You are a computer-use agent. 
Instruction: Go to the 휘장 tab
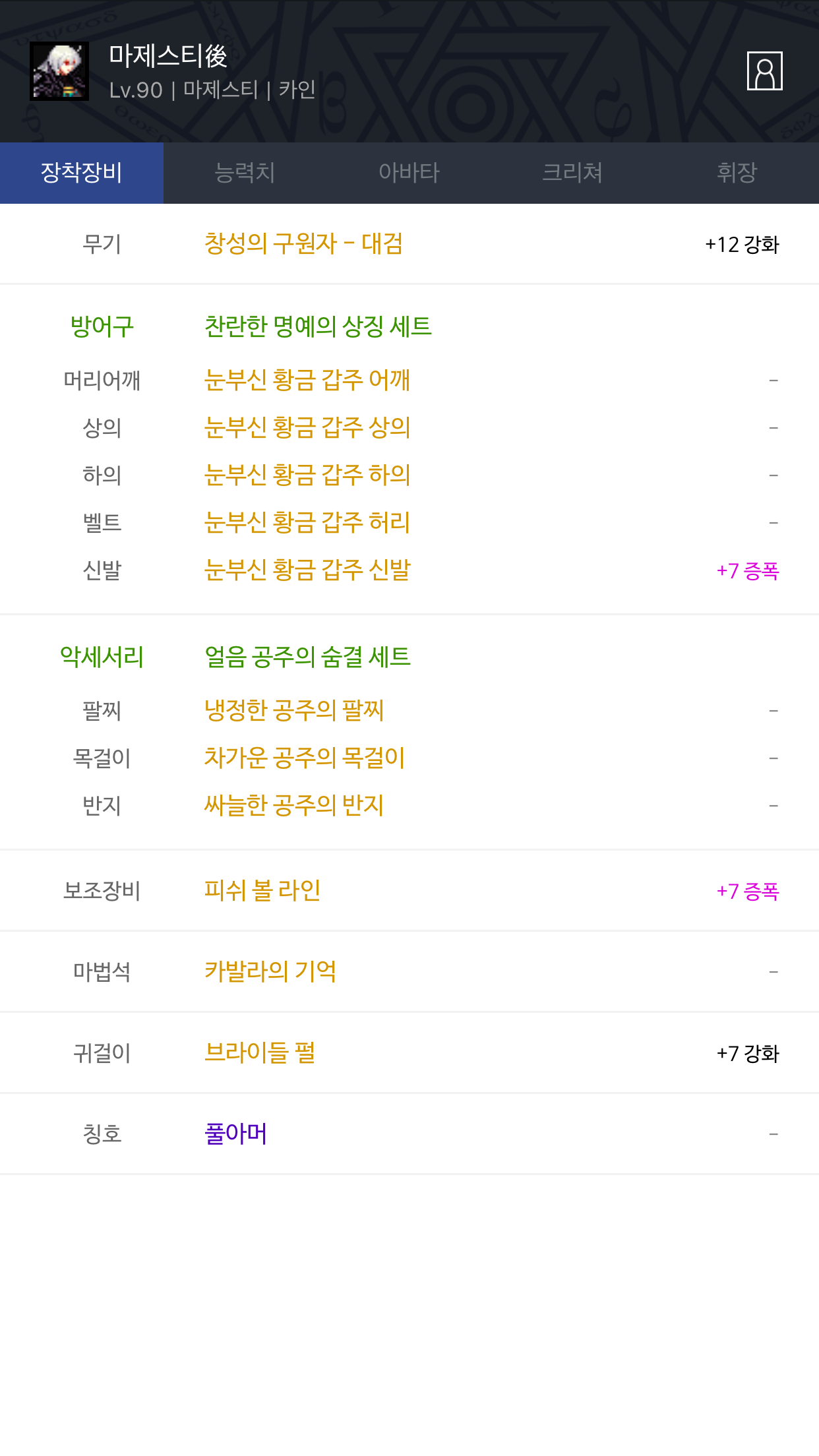(x=737, y=173)
